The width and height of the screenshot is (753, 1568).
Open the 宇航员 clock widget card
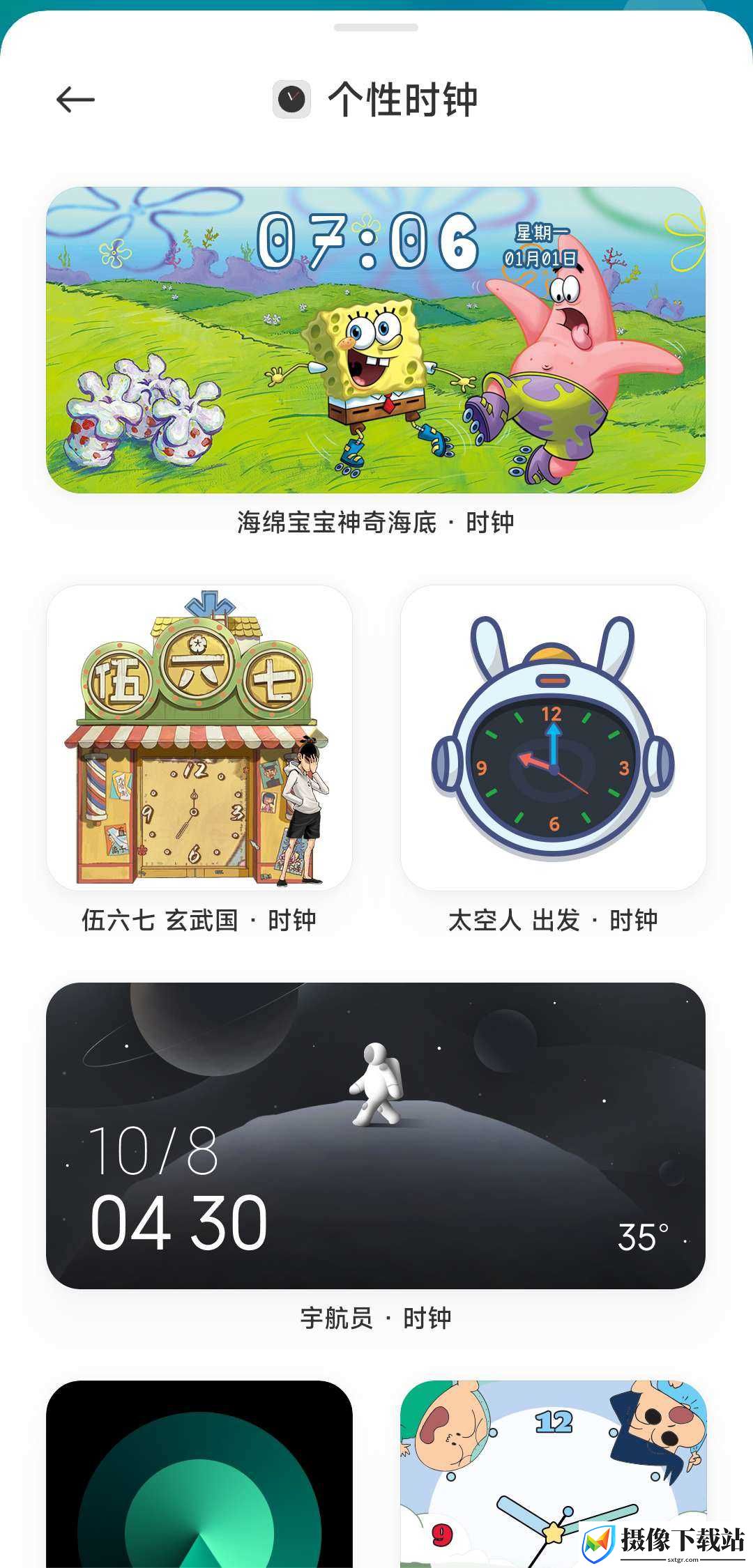pos(376,1135)
